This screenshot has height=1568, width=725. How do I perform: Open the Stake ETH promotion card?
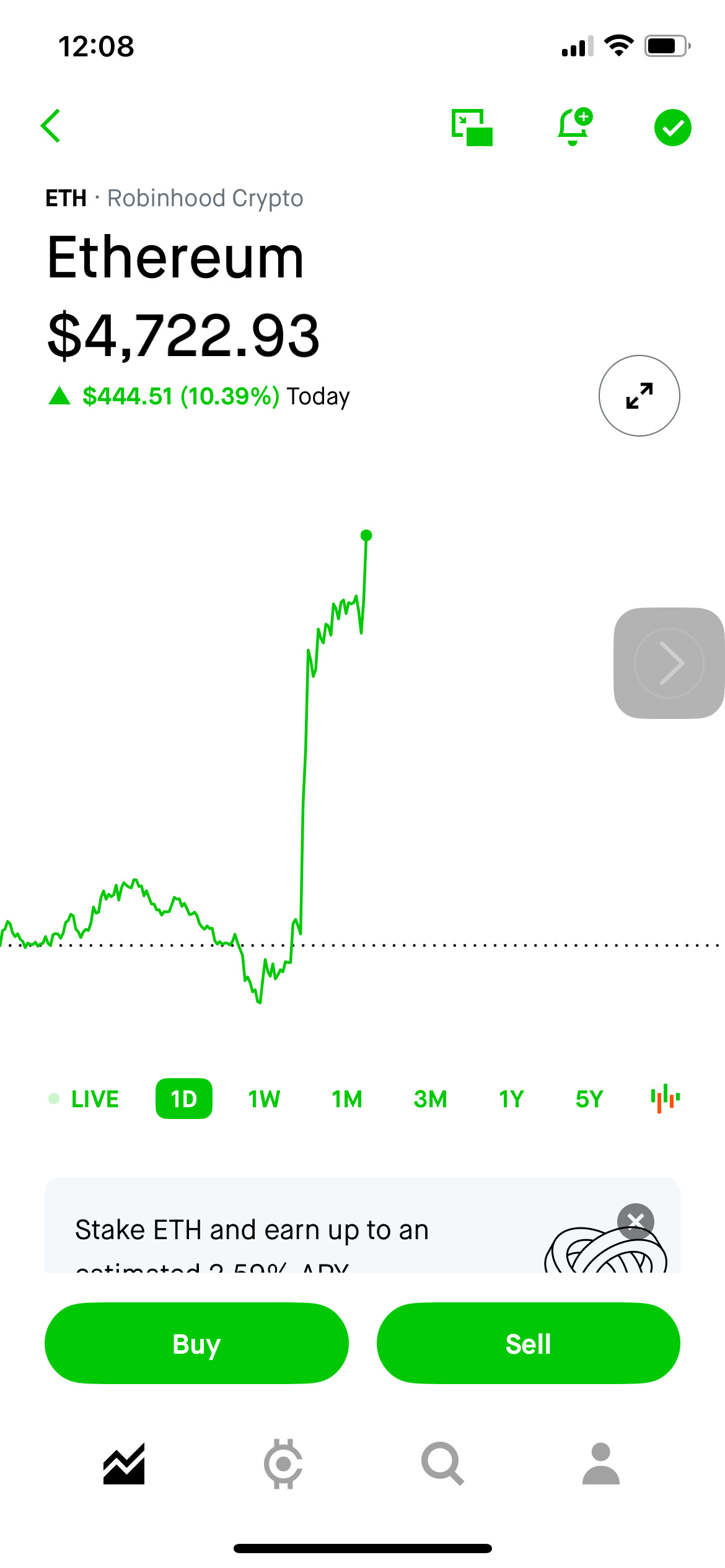[x=362, y=1226]
